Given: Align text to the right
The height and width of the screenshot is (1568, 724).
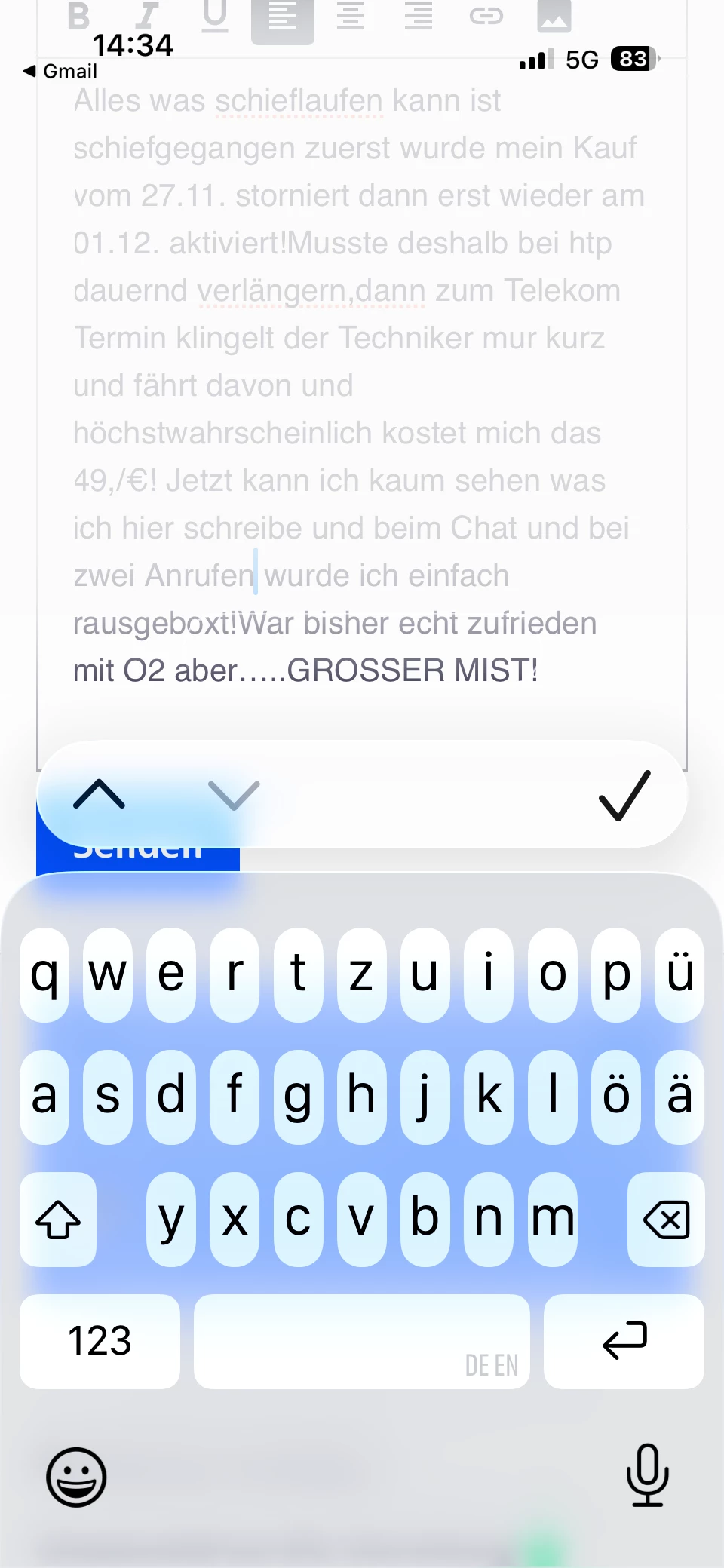Looking at the screenshot, I should tap(419, 15).
